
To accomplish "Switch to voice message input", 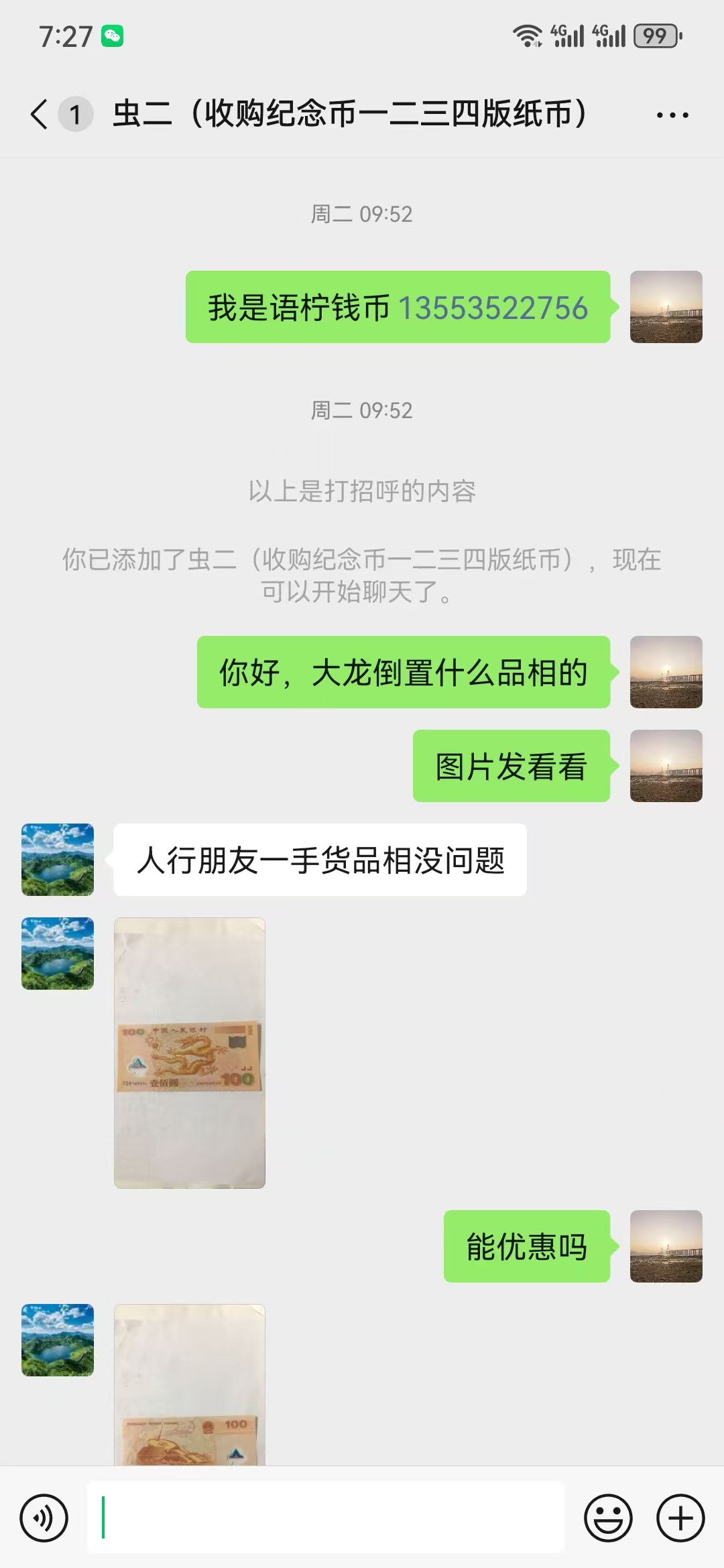I will [x=44, y=1518].
